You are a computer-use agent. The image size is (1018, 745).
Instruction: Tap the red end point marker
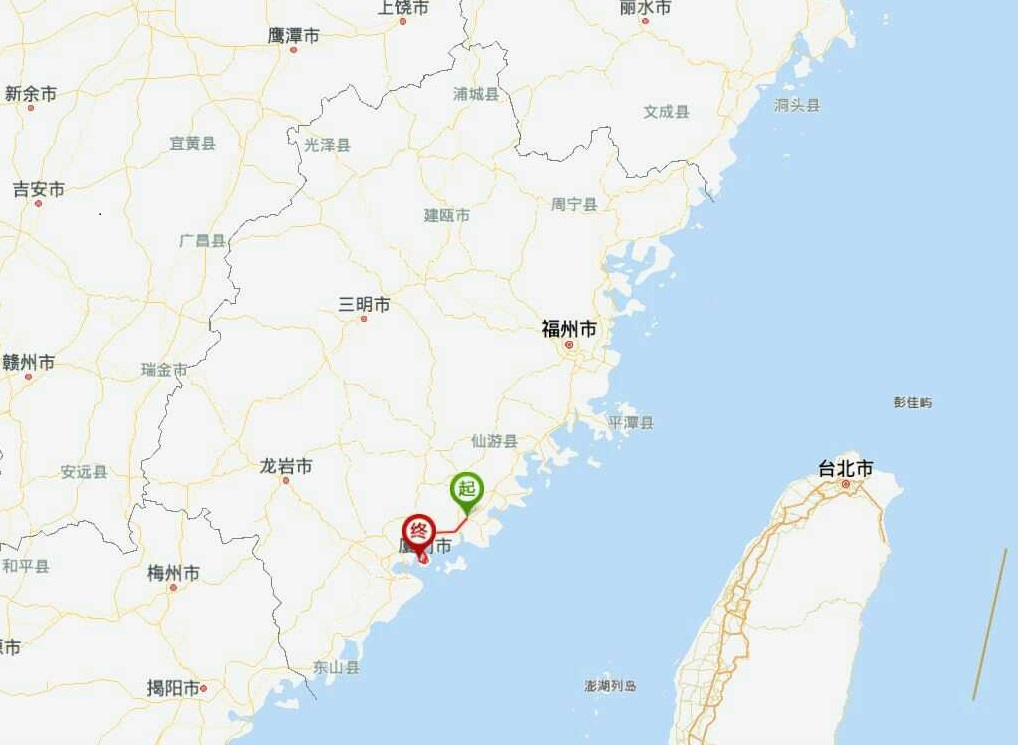click(x=419, y=533)
